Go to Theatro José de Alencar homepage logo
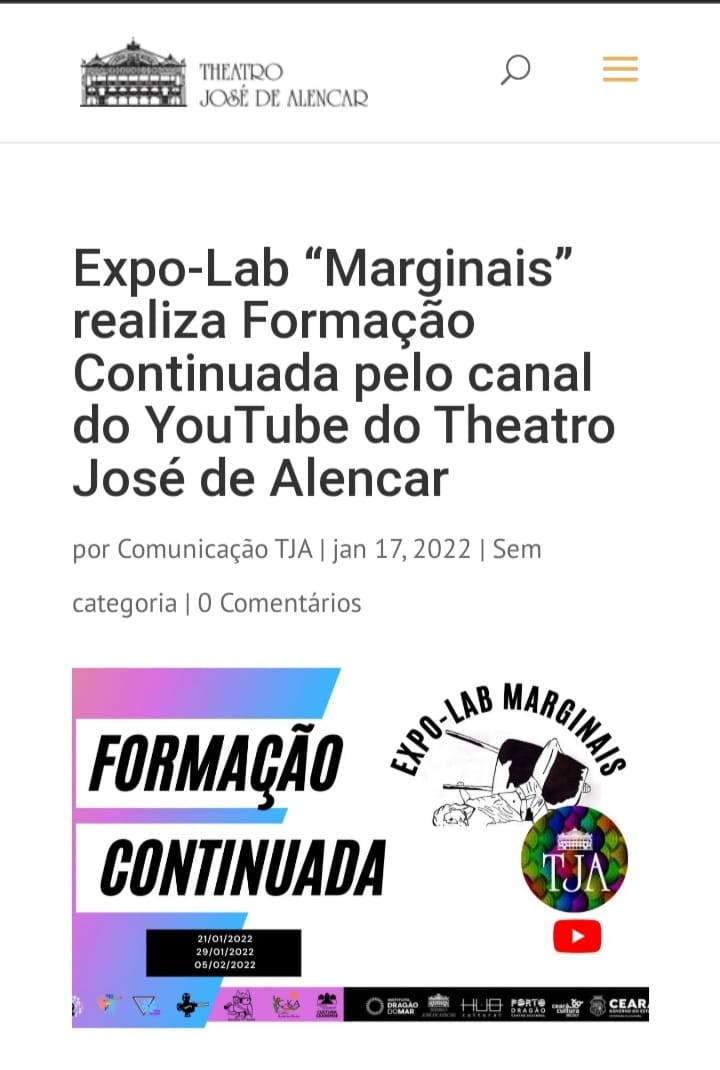Viewport: 720px width, 1070px height. tap(224, 73)
